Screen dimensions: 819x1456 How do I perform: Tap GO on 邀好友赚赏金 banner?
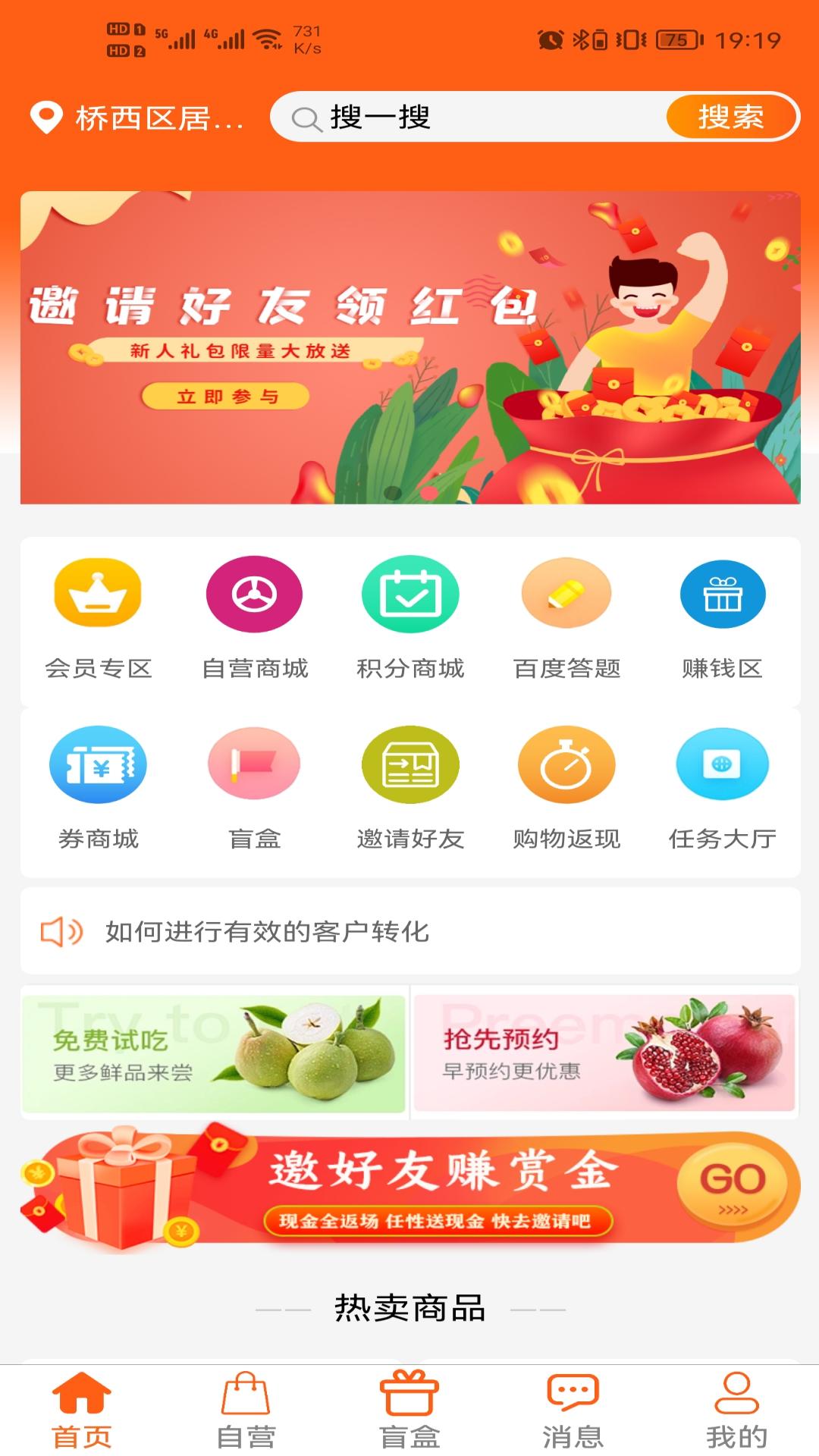coord(732,1185)
